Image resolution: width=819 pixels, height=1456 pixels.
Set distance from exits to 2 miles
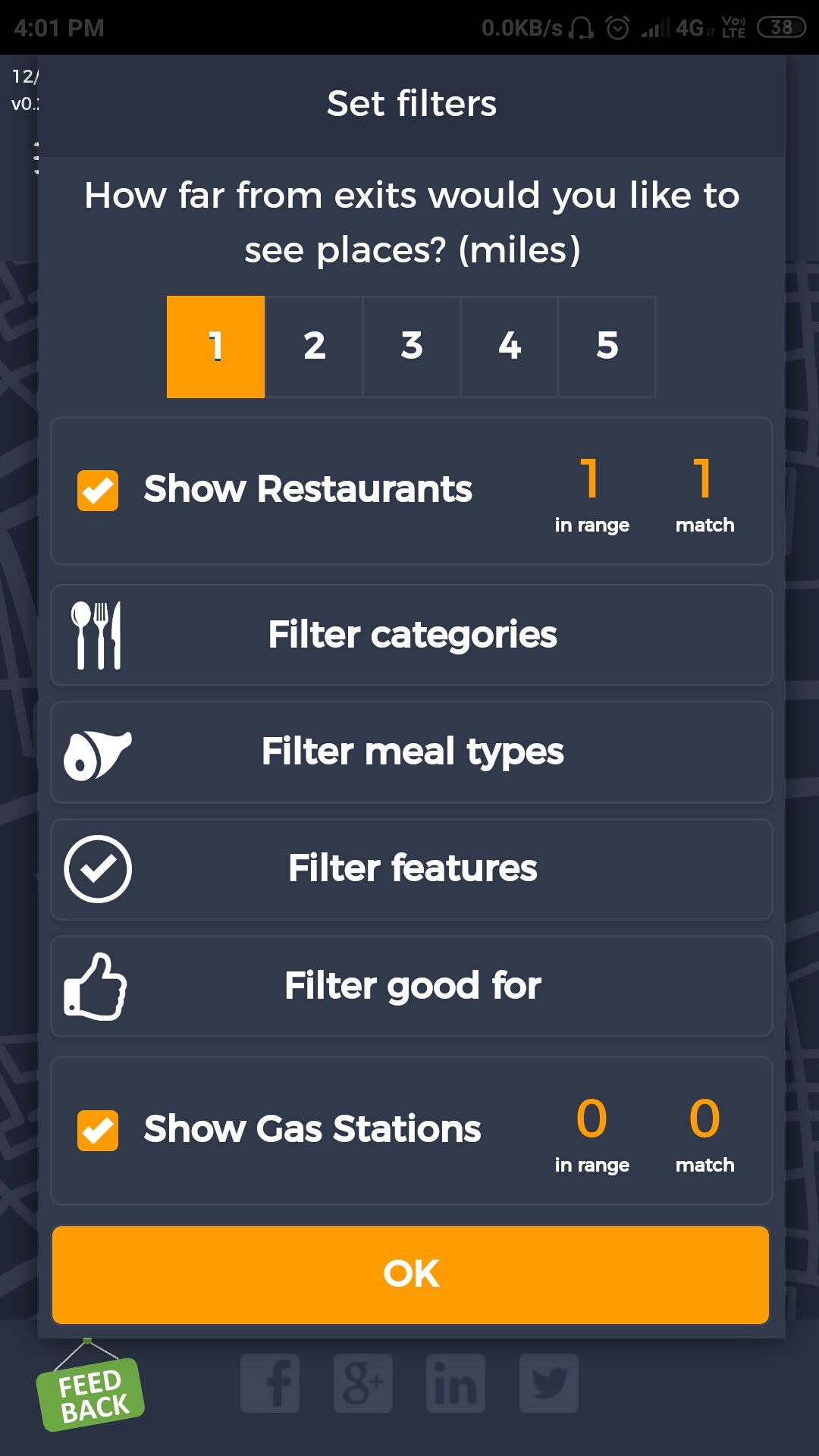(x=314, y=347)
